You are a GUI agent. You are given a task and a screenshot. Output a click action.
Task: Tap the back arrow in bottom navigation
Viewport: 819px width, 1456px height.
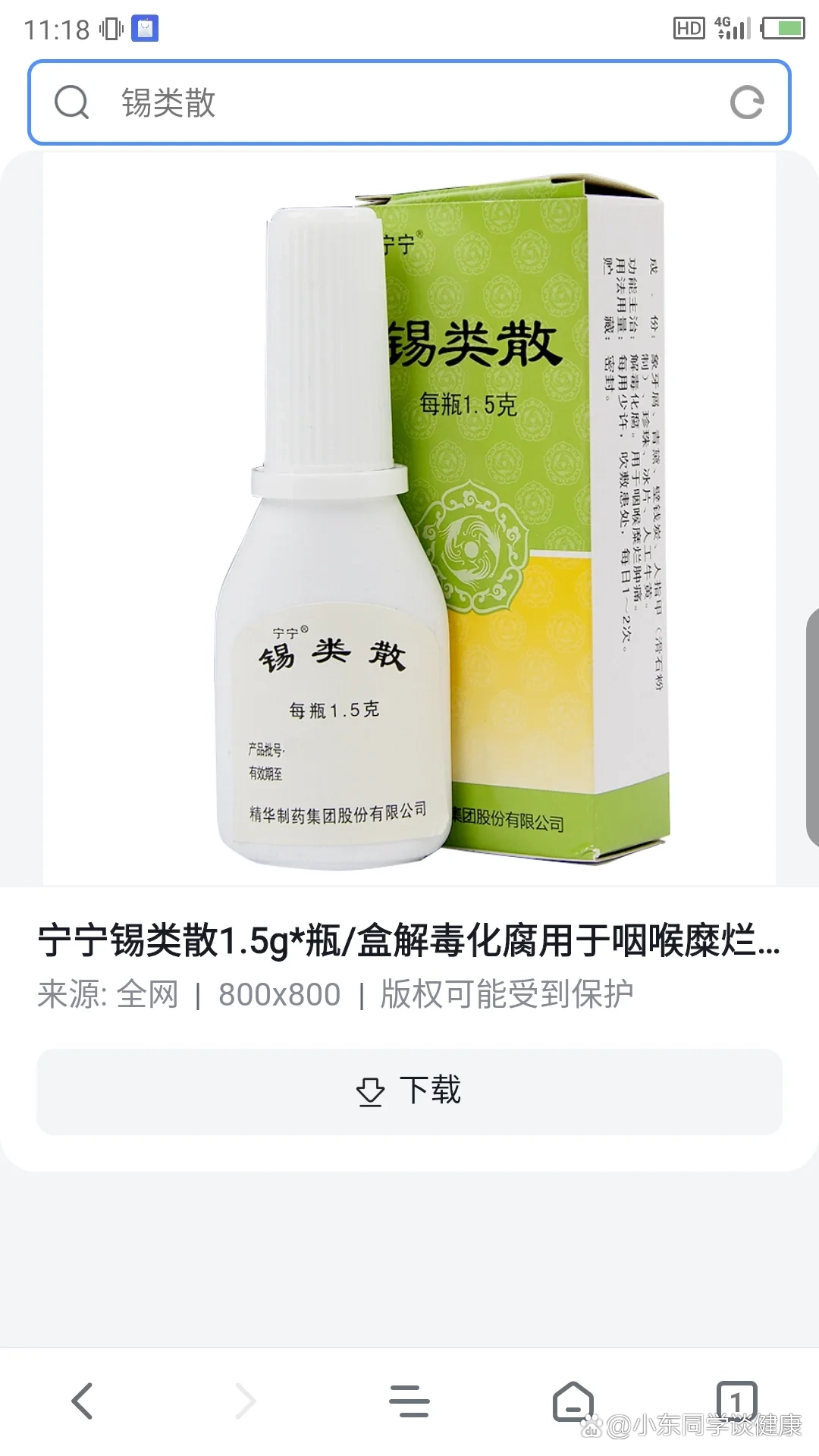(x=82, y=1401)
